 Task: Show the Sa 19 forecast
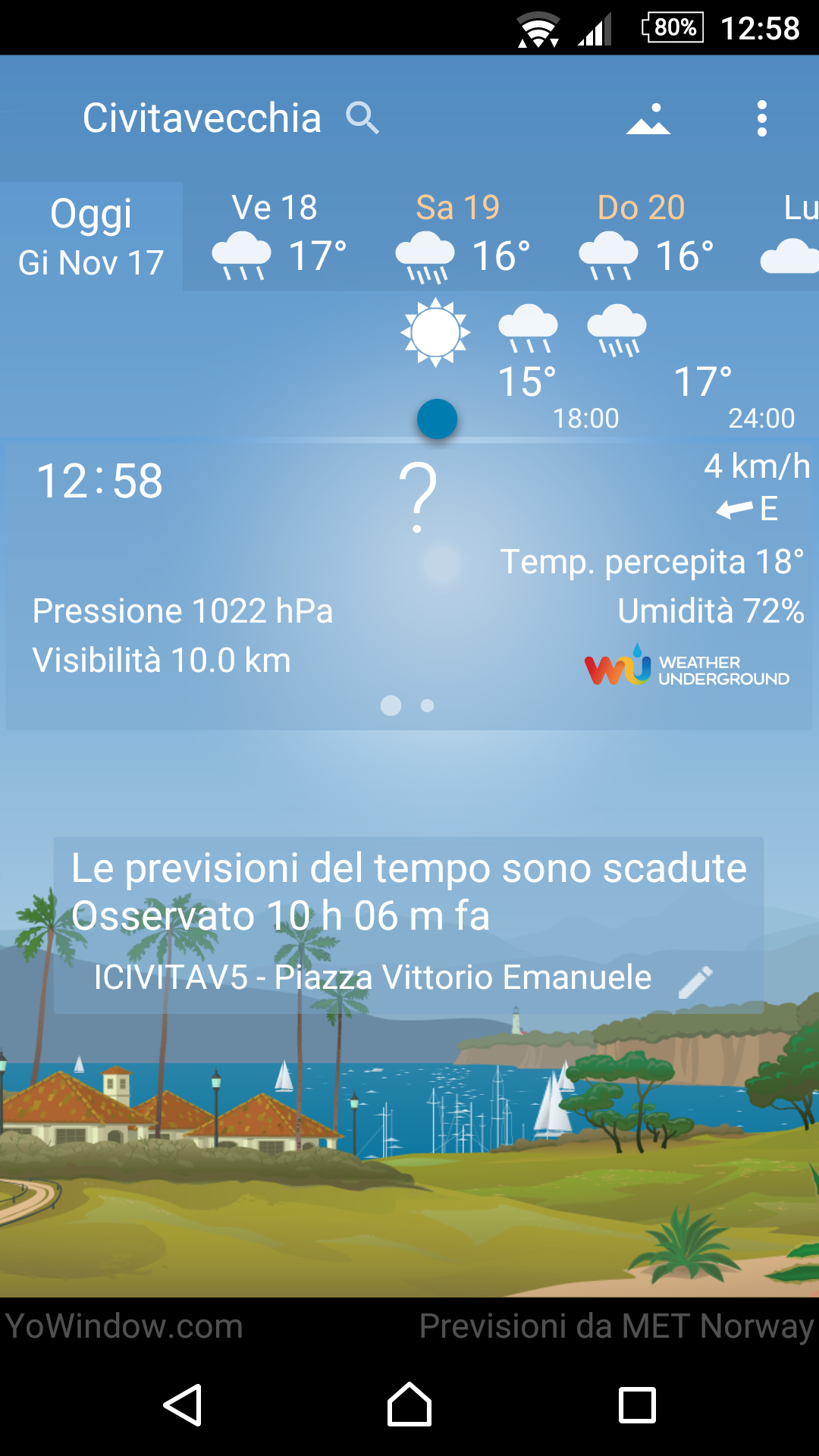point(460,237)
